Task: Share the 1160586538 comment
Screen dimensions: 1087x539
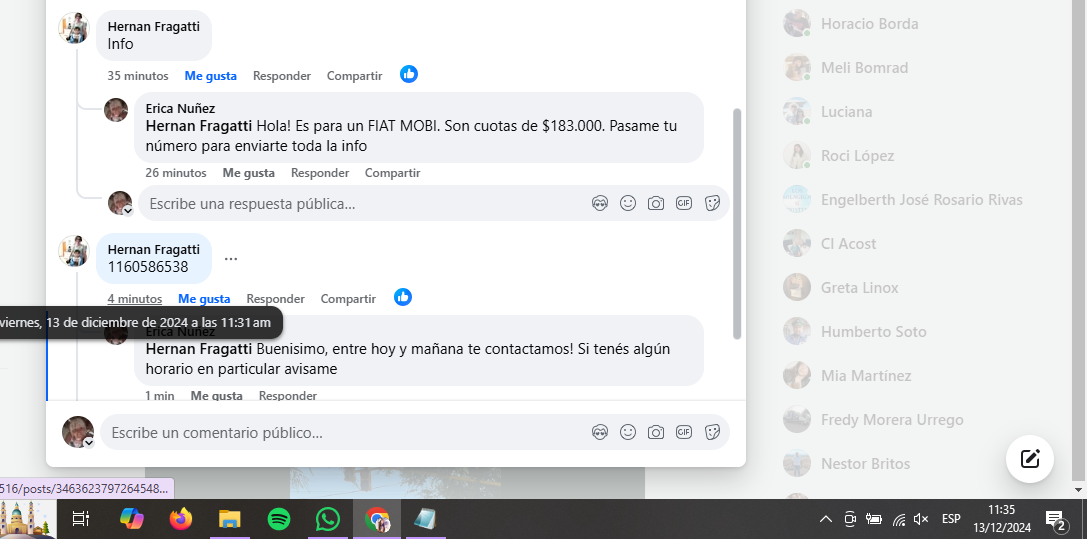Action: 348,299
